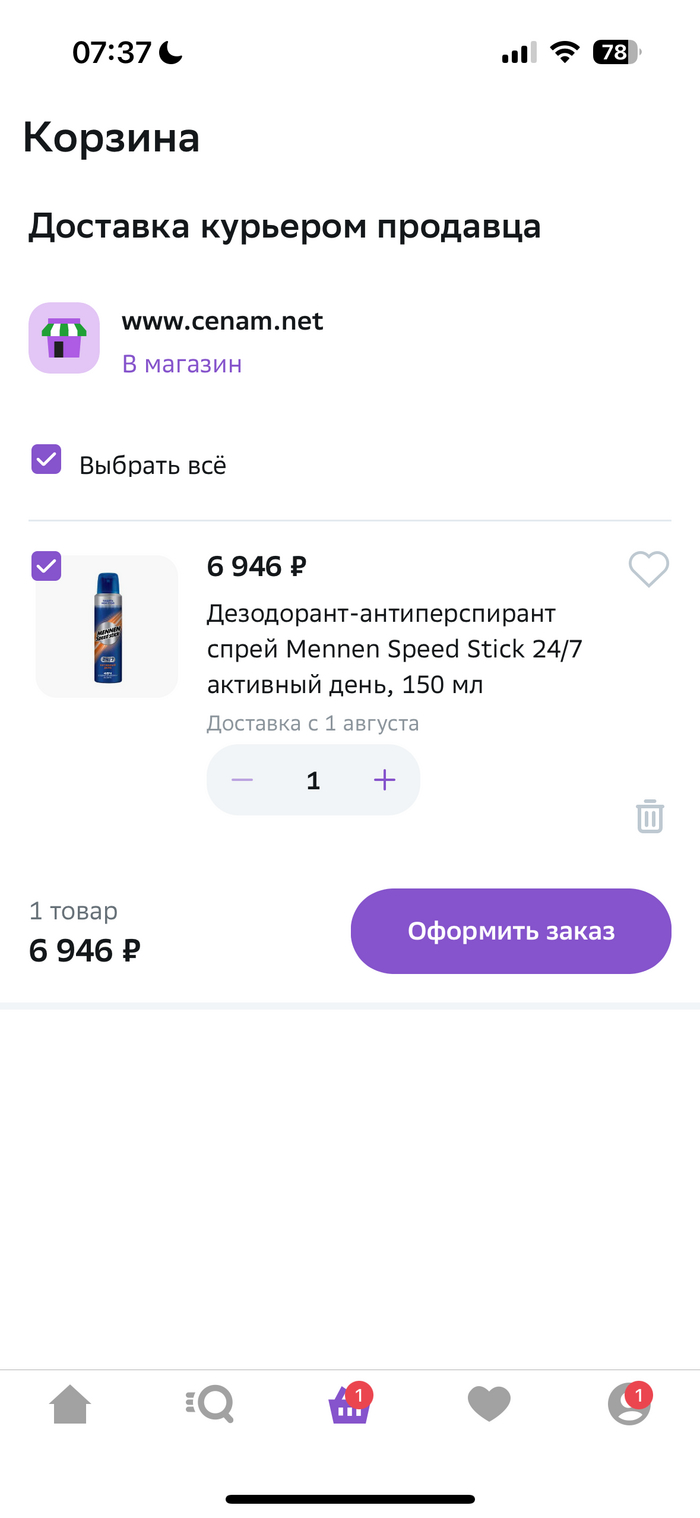
Task: Uncheck the Выбрать всё checkbox
Action: tap(47, 460)
